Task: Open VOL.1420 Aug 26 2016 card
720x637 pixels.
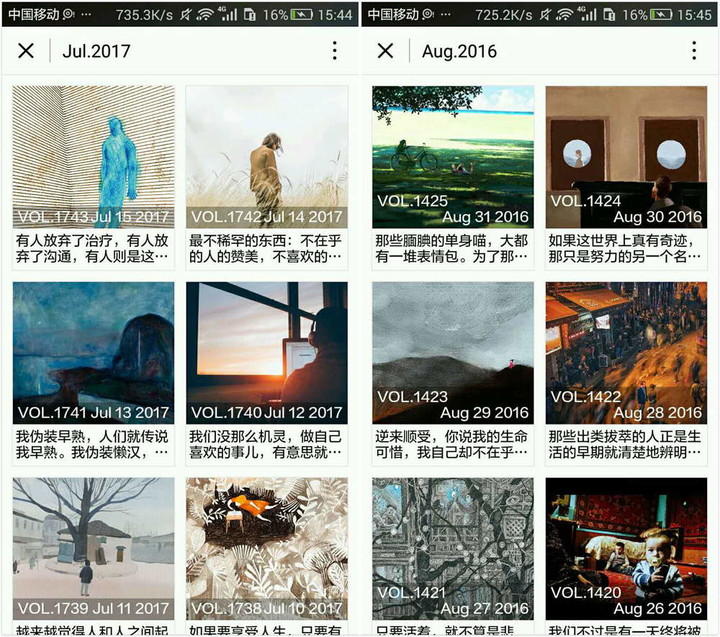Action: (626, 548)
